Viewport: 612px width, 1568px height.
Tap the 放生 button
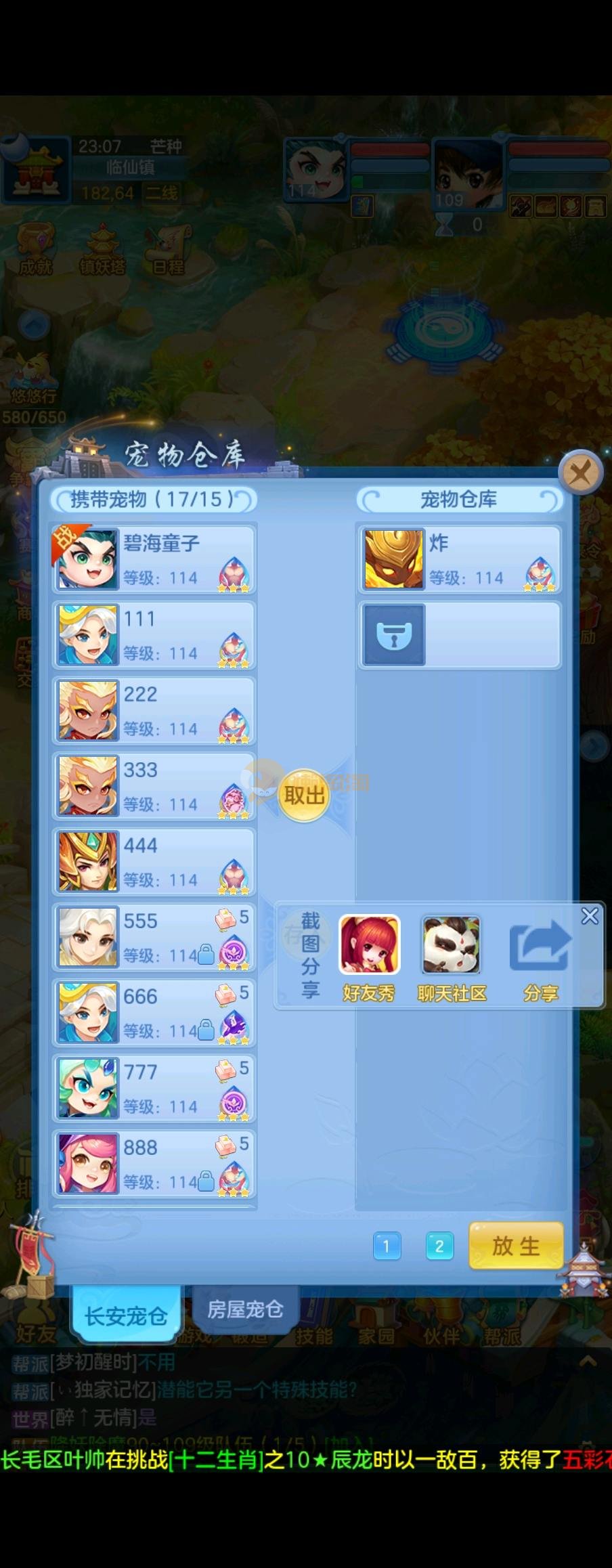(x=516, y=1246)
